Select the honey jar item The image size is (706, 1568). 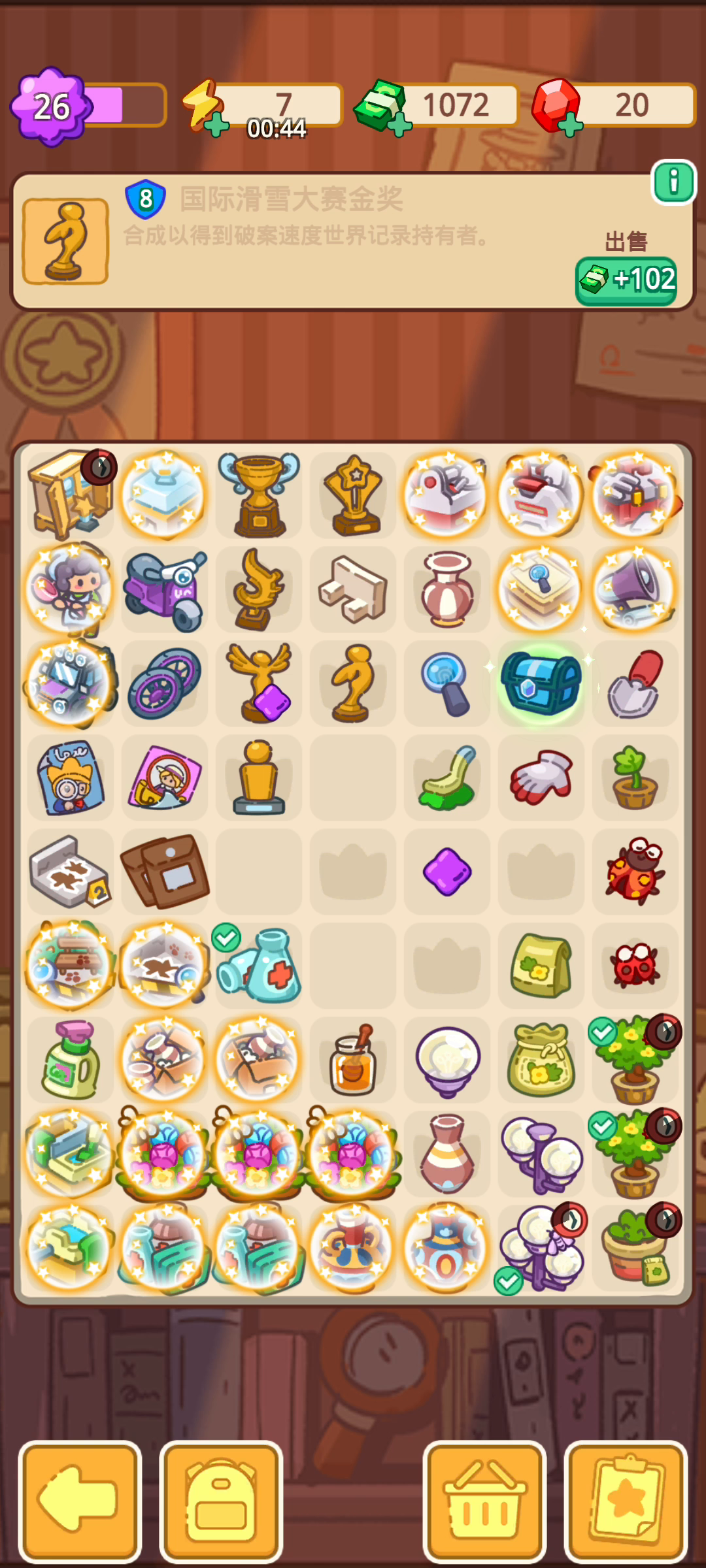coord(353,1060)
